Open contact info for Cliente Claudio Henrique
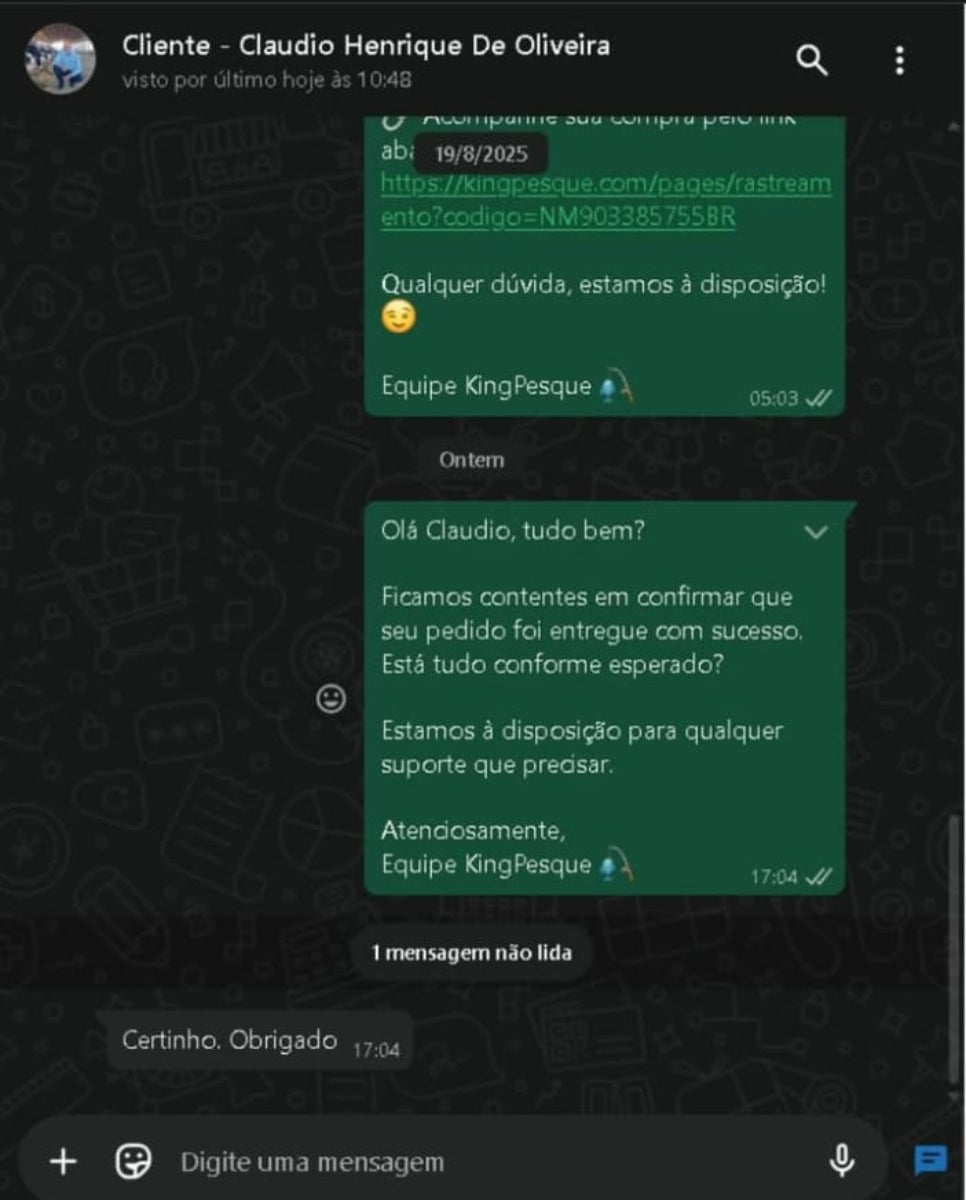Image resolution: width=966 pixels, height=1200 pixels. click(366, 46)
